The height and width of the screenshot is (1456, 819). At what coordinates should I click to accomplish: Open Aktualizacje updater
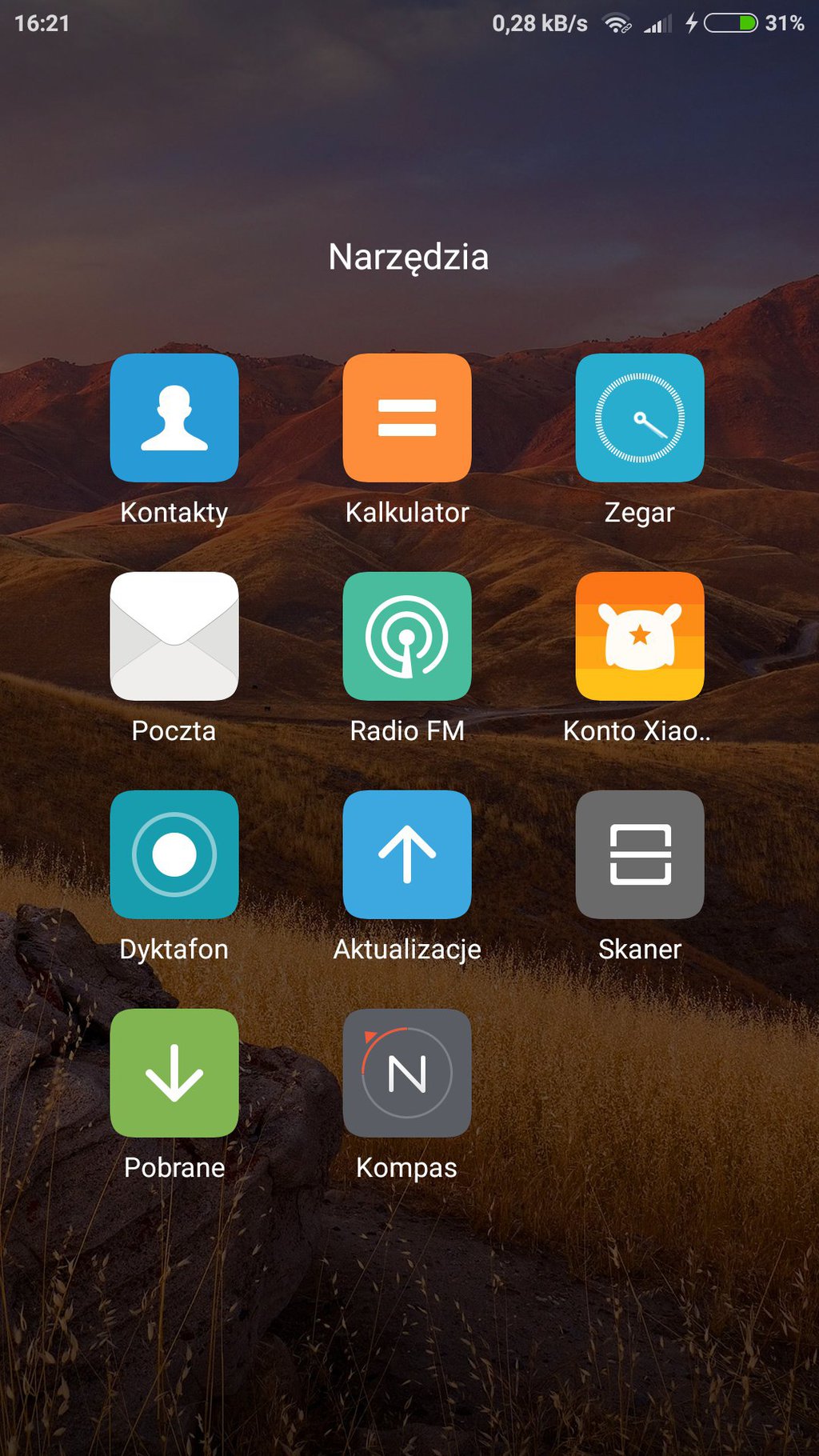(x=407, y=854)
